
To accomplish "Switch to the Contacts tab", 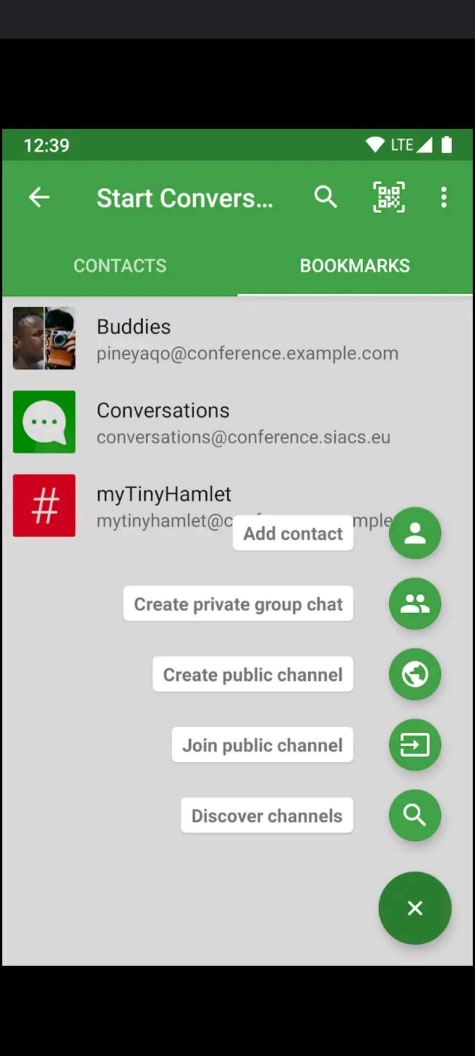I will point(120,265).
